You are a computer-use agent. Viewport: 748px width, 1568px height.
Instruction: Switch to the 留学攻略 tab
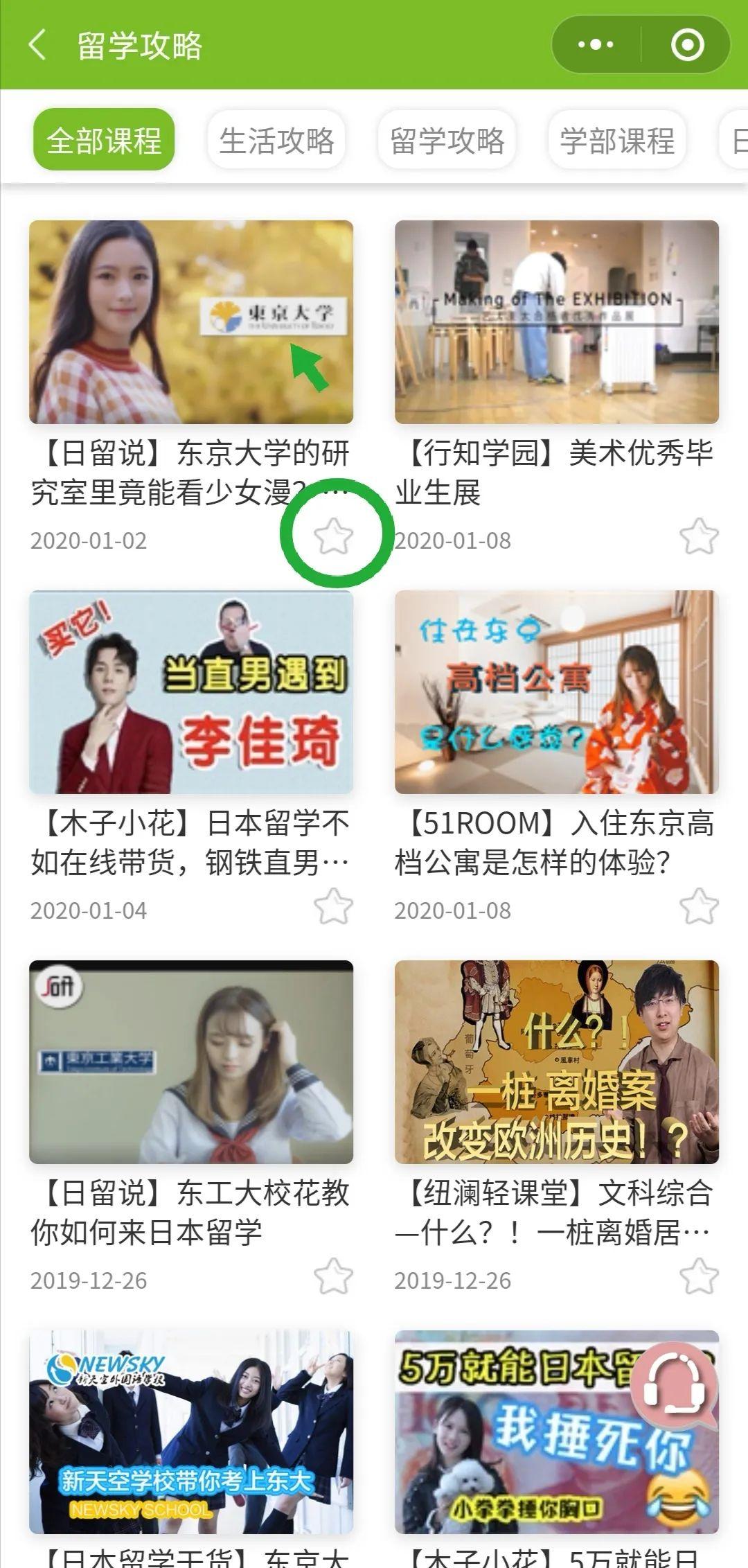coord(447,141)
